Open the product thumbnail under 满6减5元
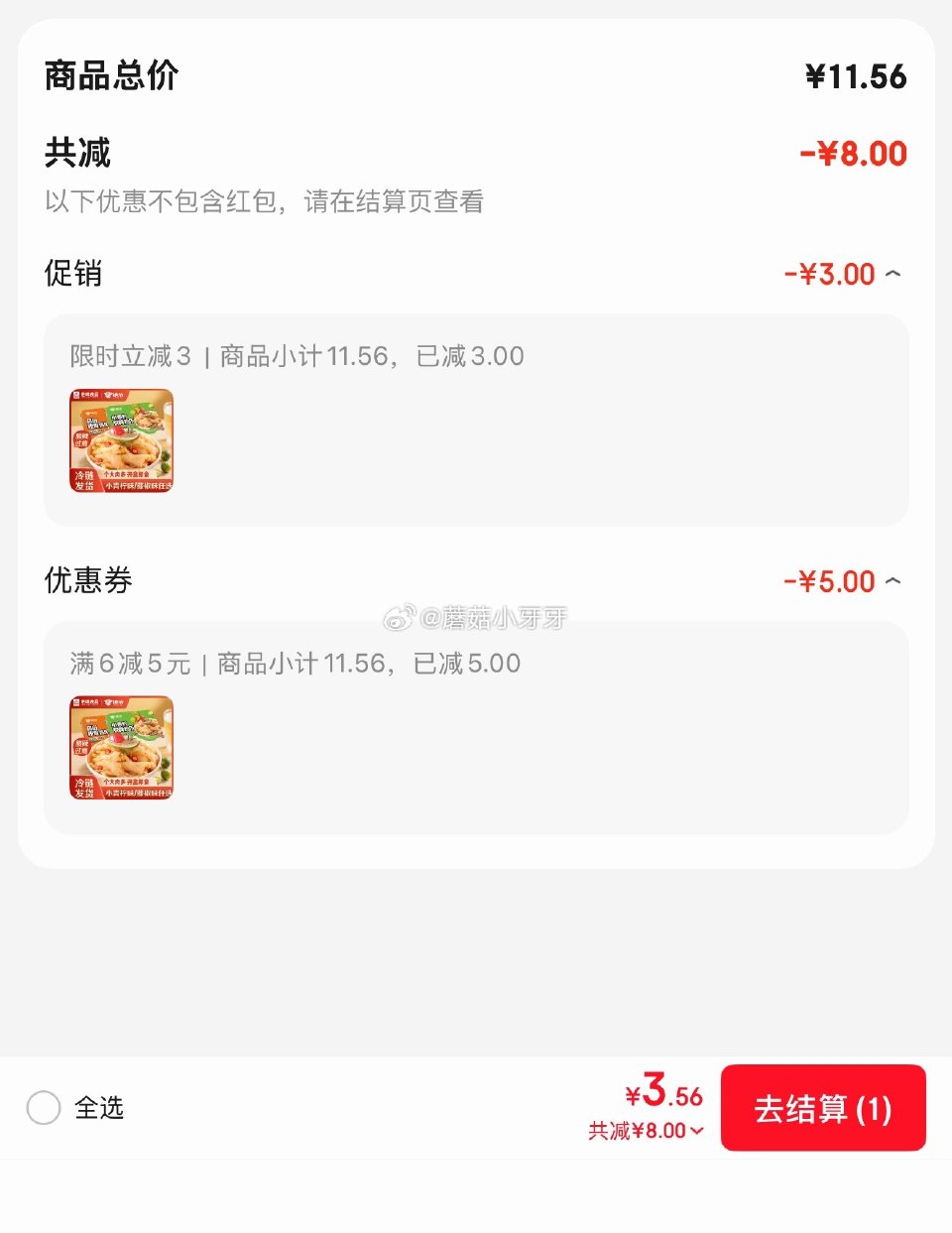Image resolution: width=952 pixels, height=1233 pixels. point(119,750)
